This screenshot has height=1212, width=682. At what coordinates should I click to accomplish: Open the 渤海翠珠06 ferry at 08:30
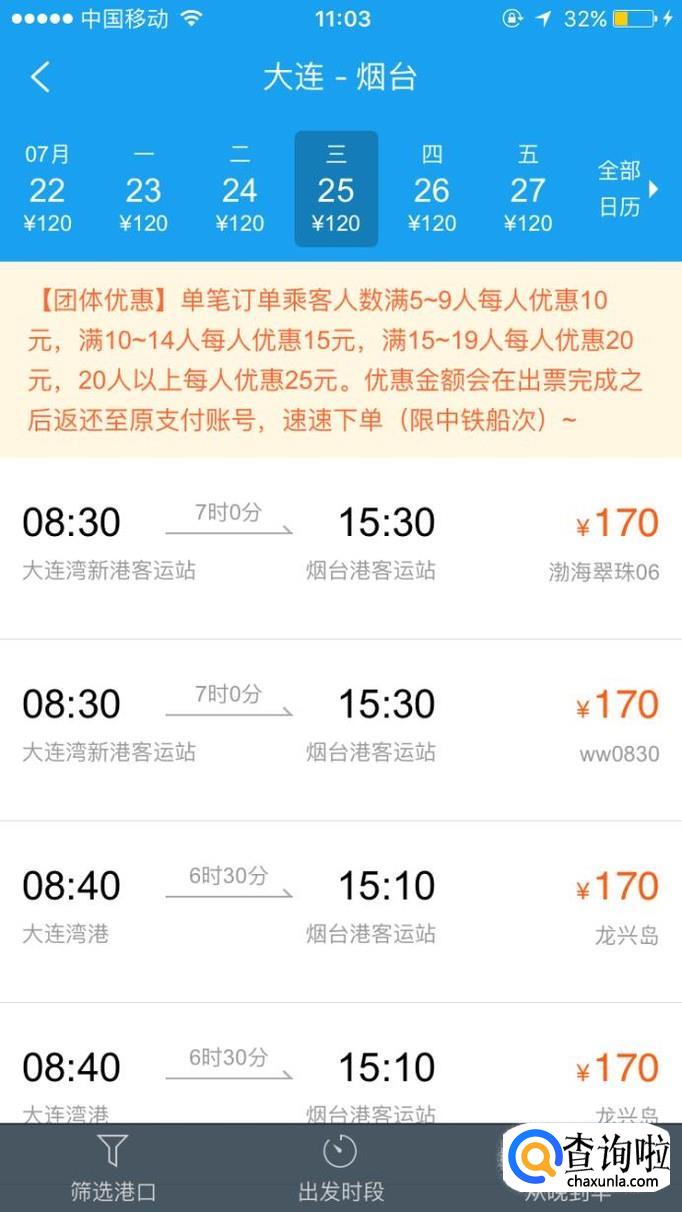[x=341, y=545]
